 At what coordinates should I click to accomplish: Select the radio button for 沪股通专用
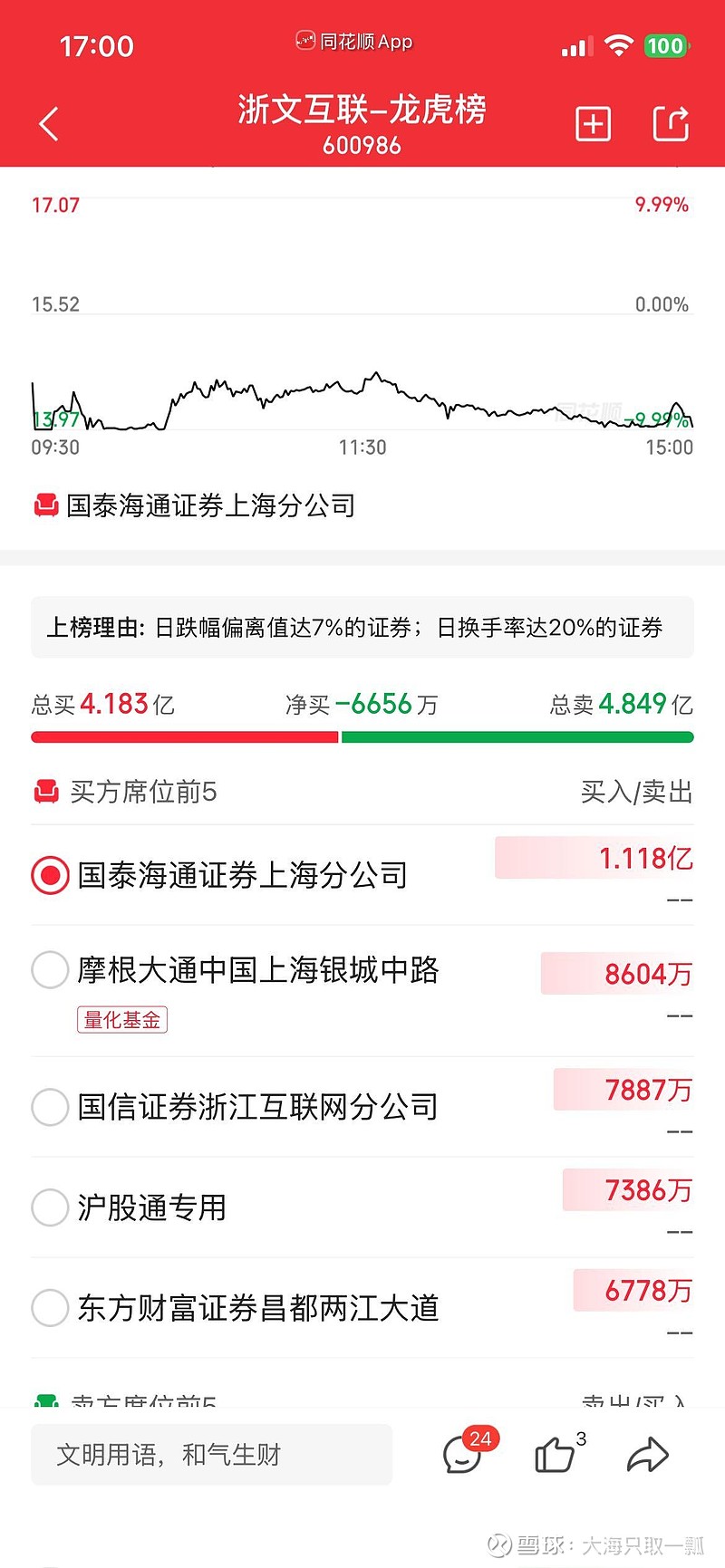(x=50, y=1207)
